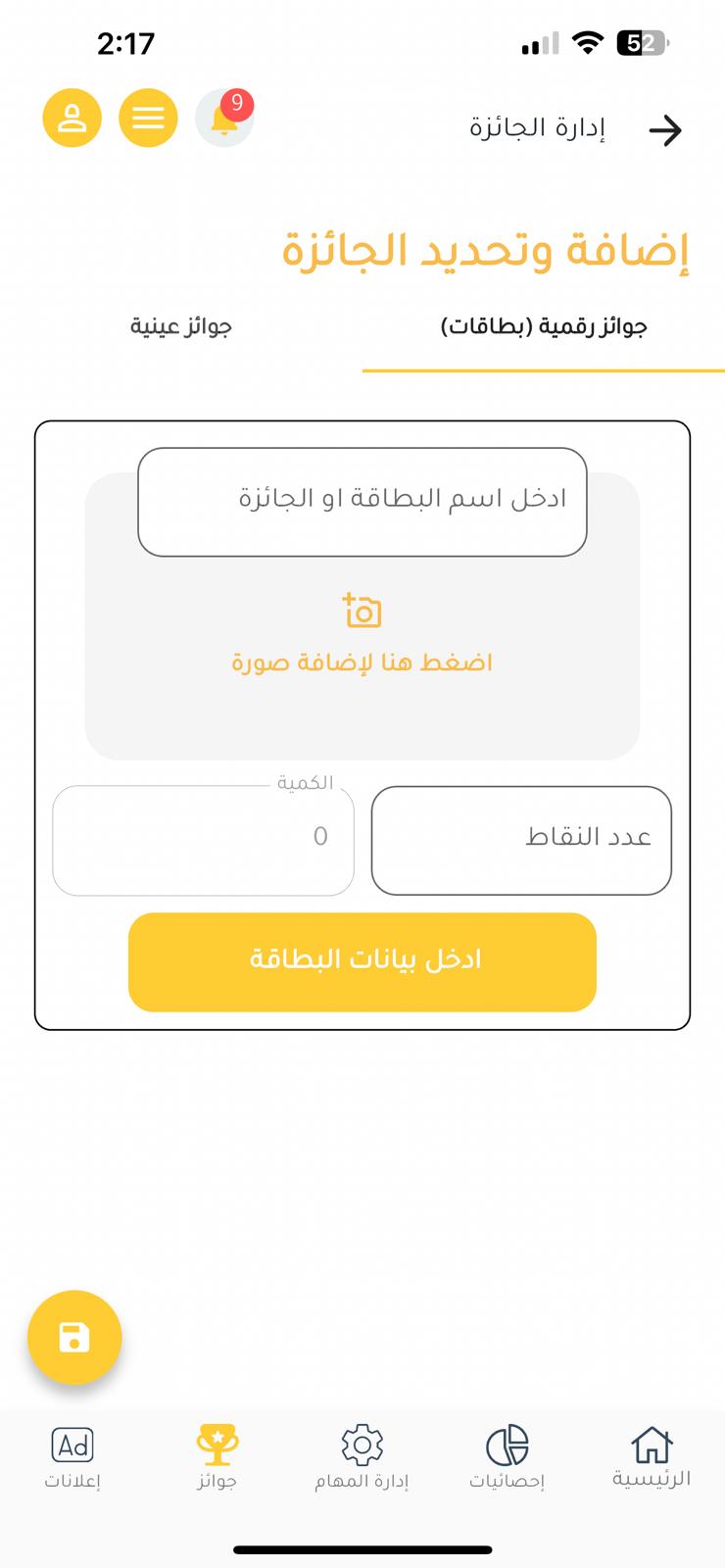The height and width of the screenshot is (1568, 725).
Task: Tap the floating save button
Action: point(74,1338)
